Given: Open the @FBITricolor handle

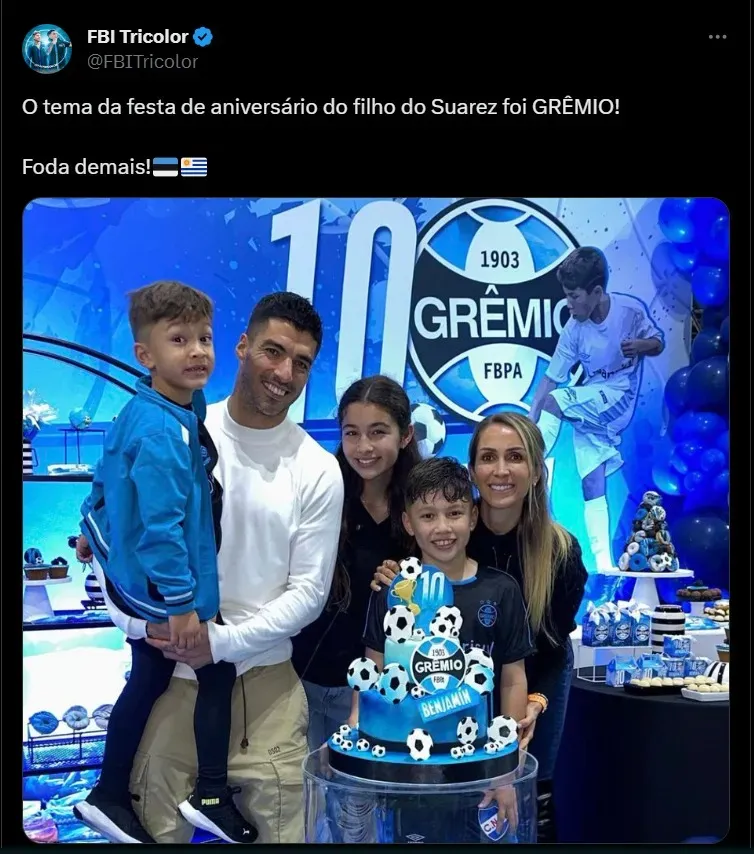Looking at the screenshot, I should pyautogui.click(x=142, y=61).
